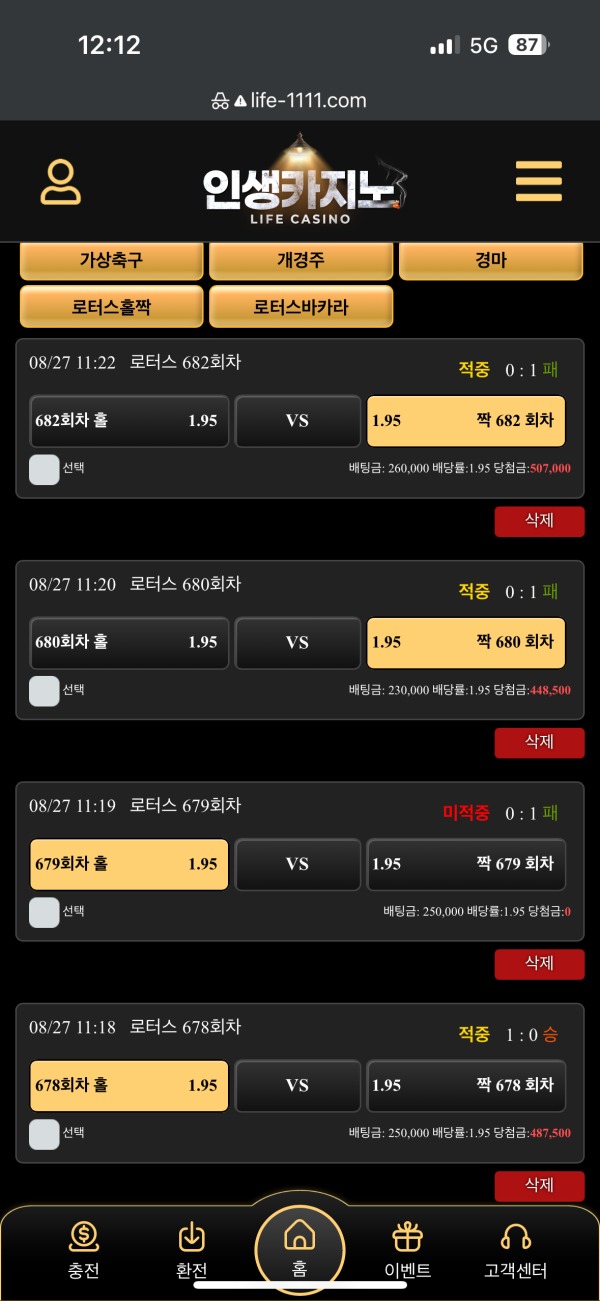Viewport: 600px width, 1301px height.
Task: Open the 로터스홀짝 game category
Action: coord(111,307)
